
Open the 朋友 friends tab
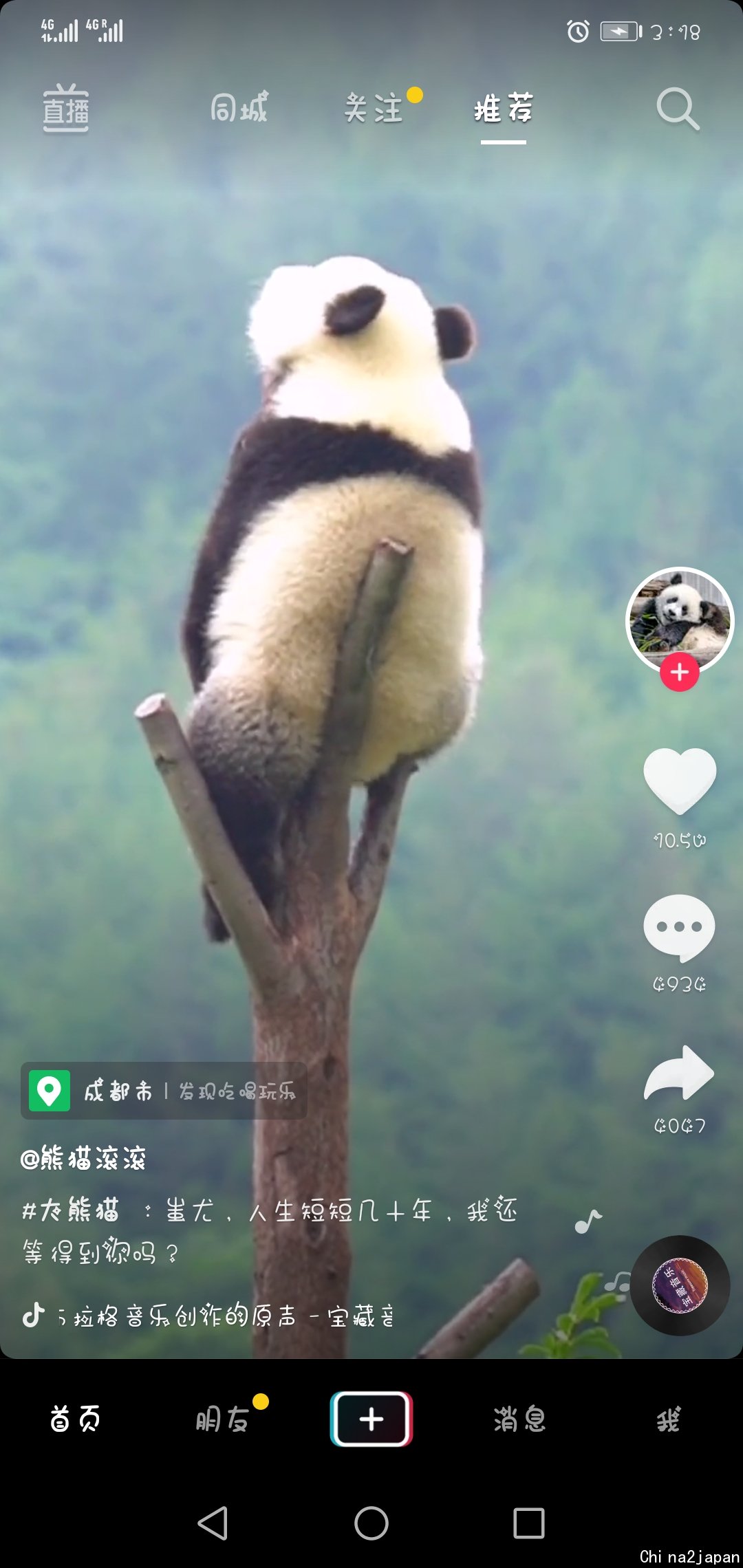[223, 1419]
